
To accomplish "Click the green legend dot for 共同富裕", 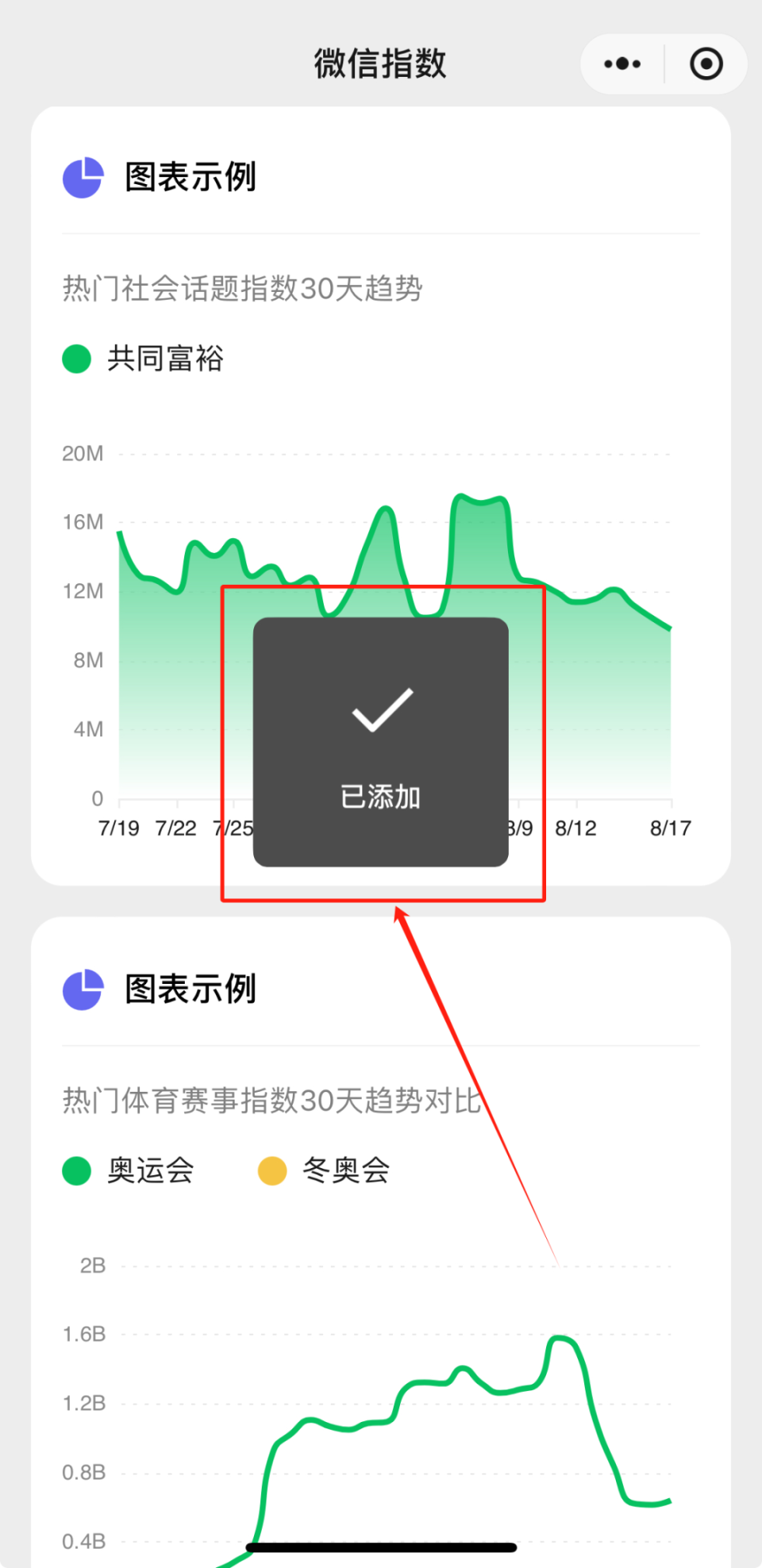I will click(x=75, y=359).
